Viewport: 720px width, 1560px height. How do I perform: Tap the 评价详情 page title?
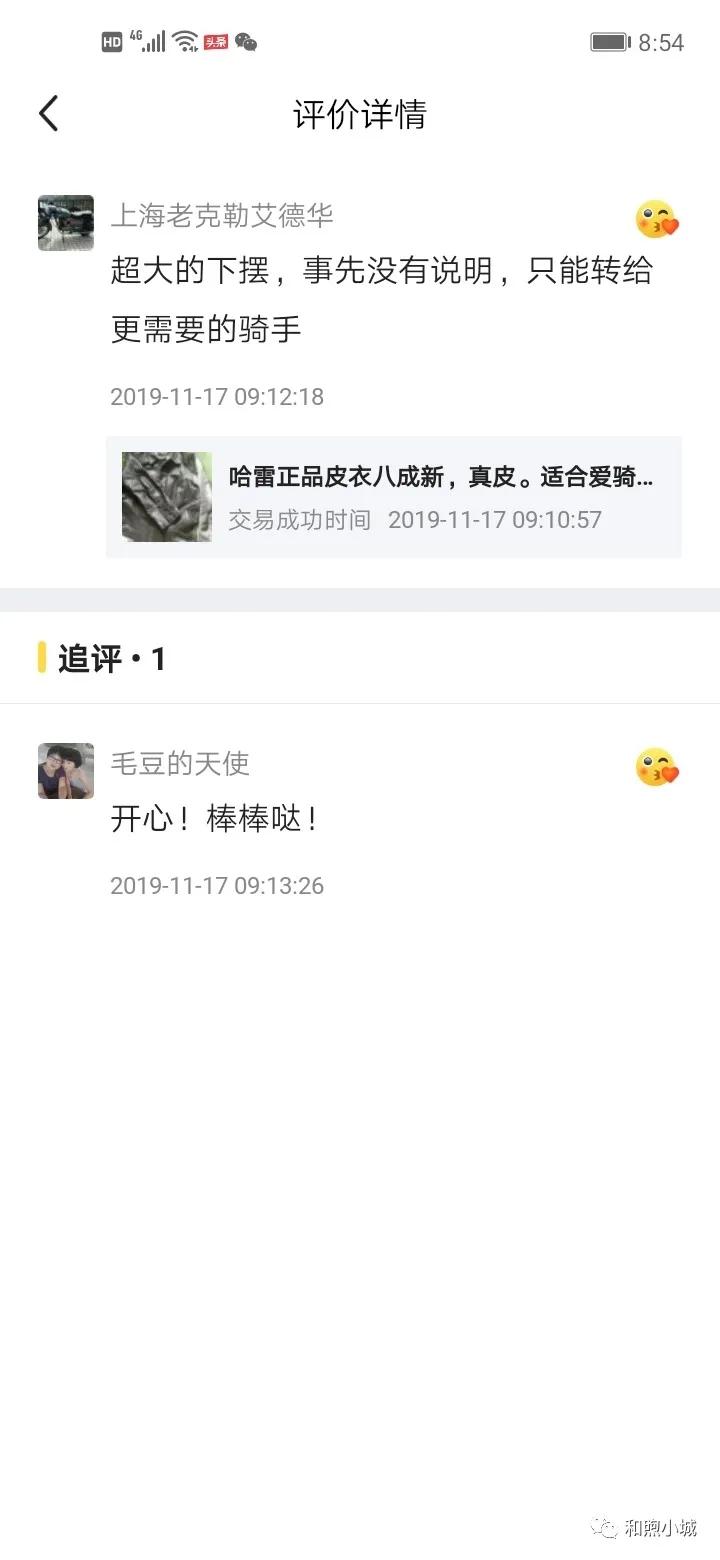click(359, 116)
